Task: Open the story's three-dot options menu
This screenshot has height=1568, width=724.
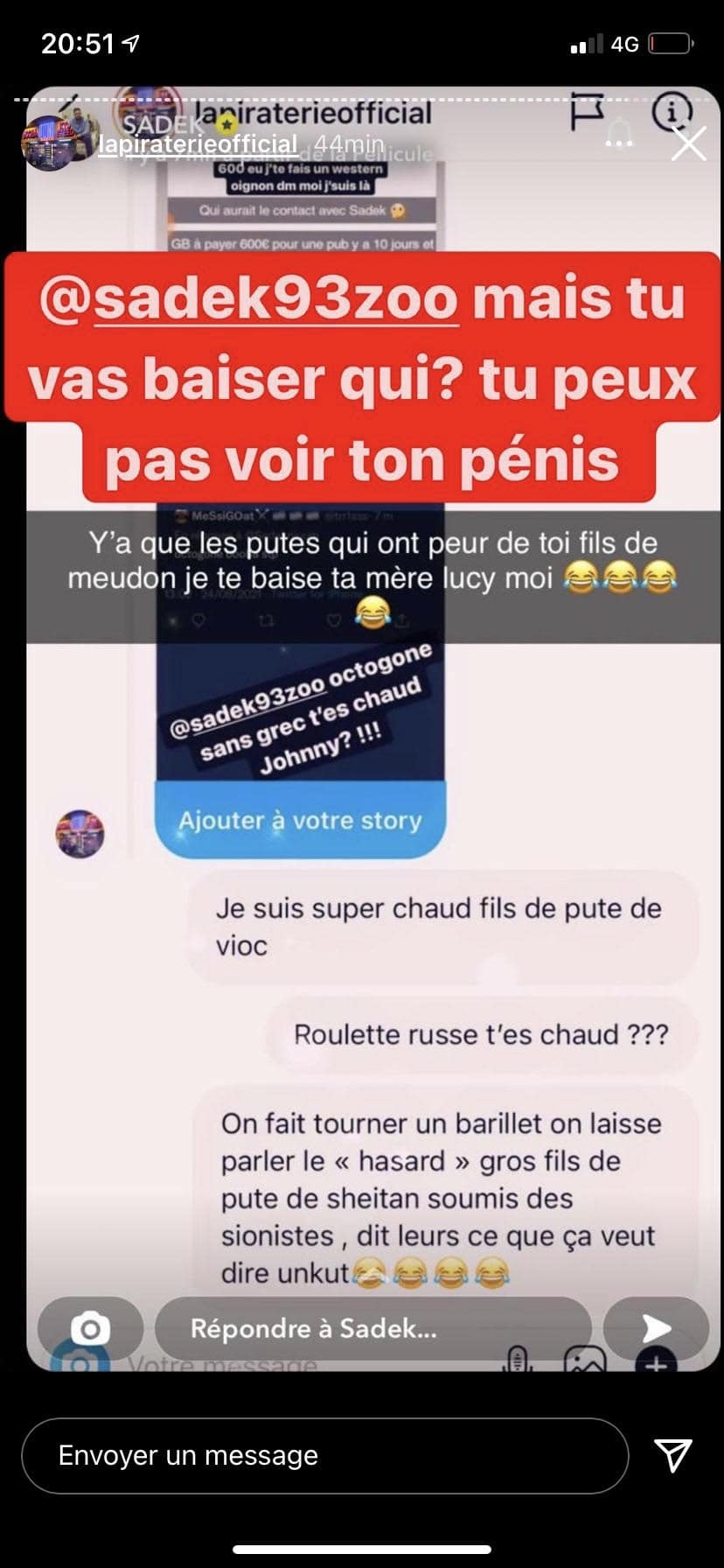Action: (x=618, y=143)
